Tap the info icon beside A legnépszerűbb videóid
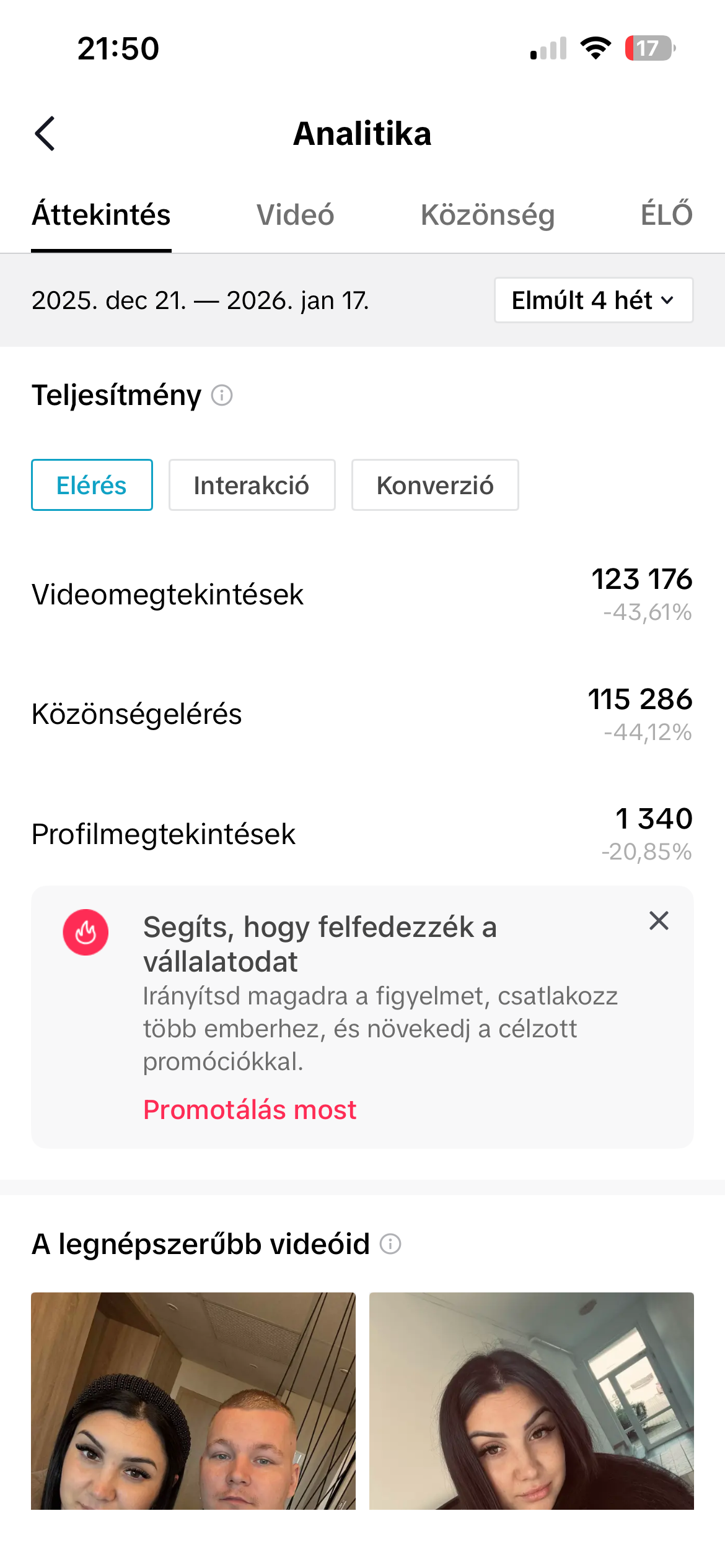Screen dimensions: 725x1568 (x=390, y=1244)
